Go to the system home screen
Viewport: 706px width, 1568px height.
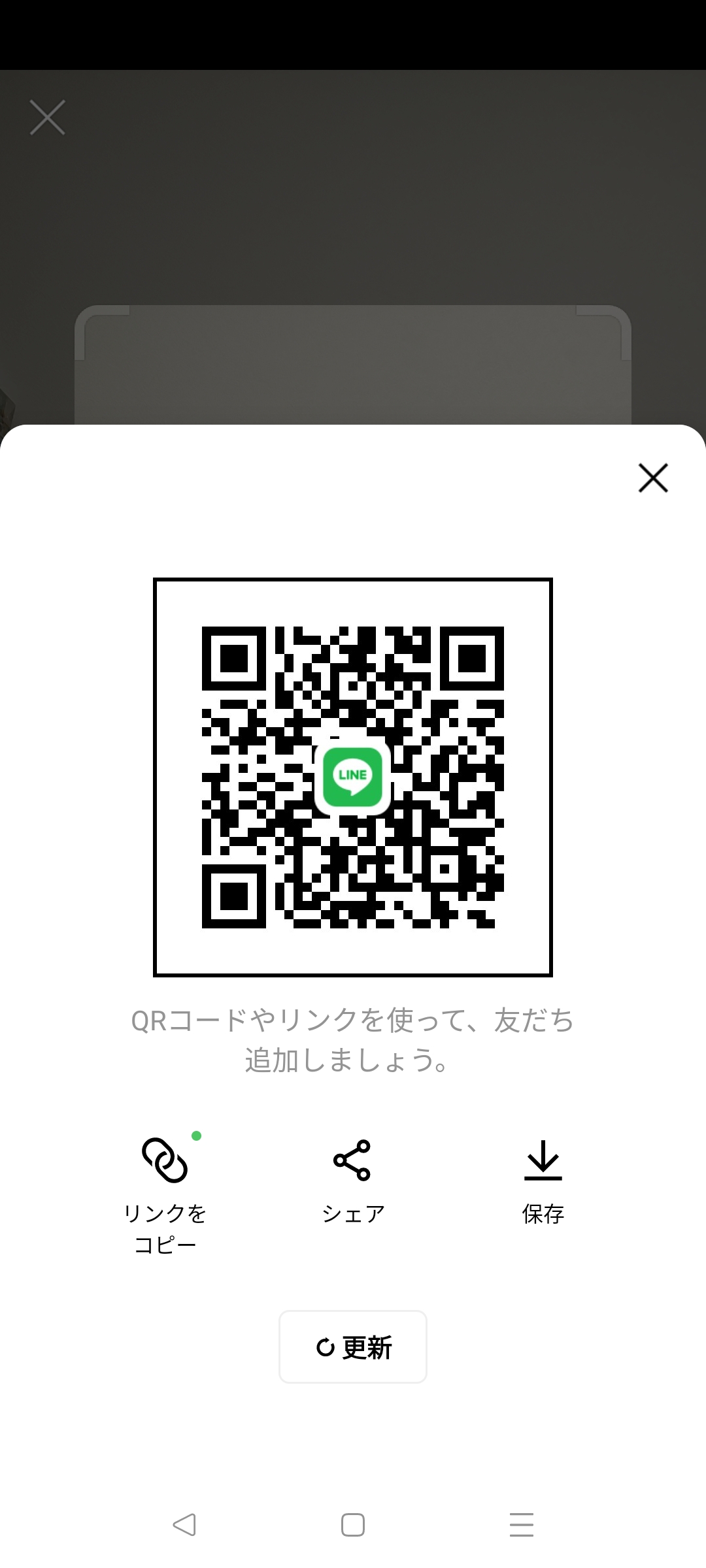353,1525
